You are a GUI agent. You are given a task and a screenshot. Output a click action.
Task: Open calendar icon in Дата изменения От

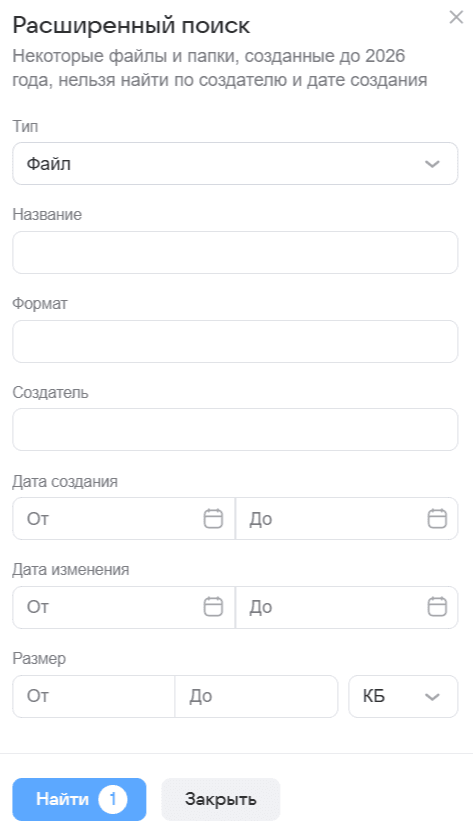(213, 607)
